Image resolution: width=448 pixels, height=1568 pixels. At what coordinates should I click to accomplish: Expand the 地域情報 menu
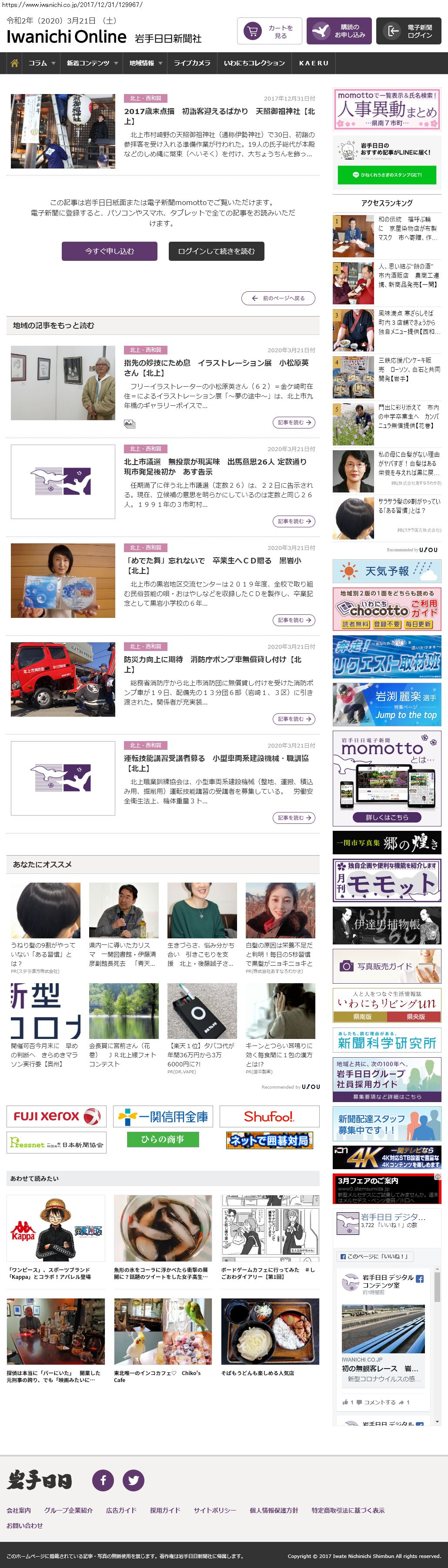145,63
